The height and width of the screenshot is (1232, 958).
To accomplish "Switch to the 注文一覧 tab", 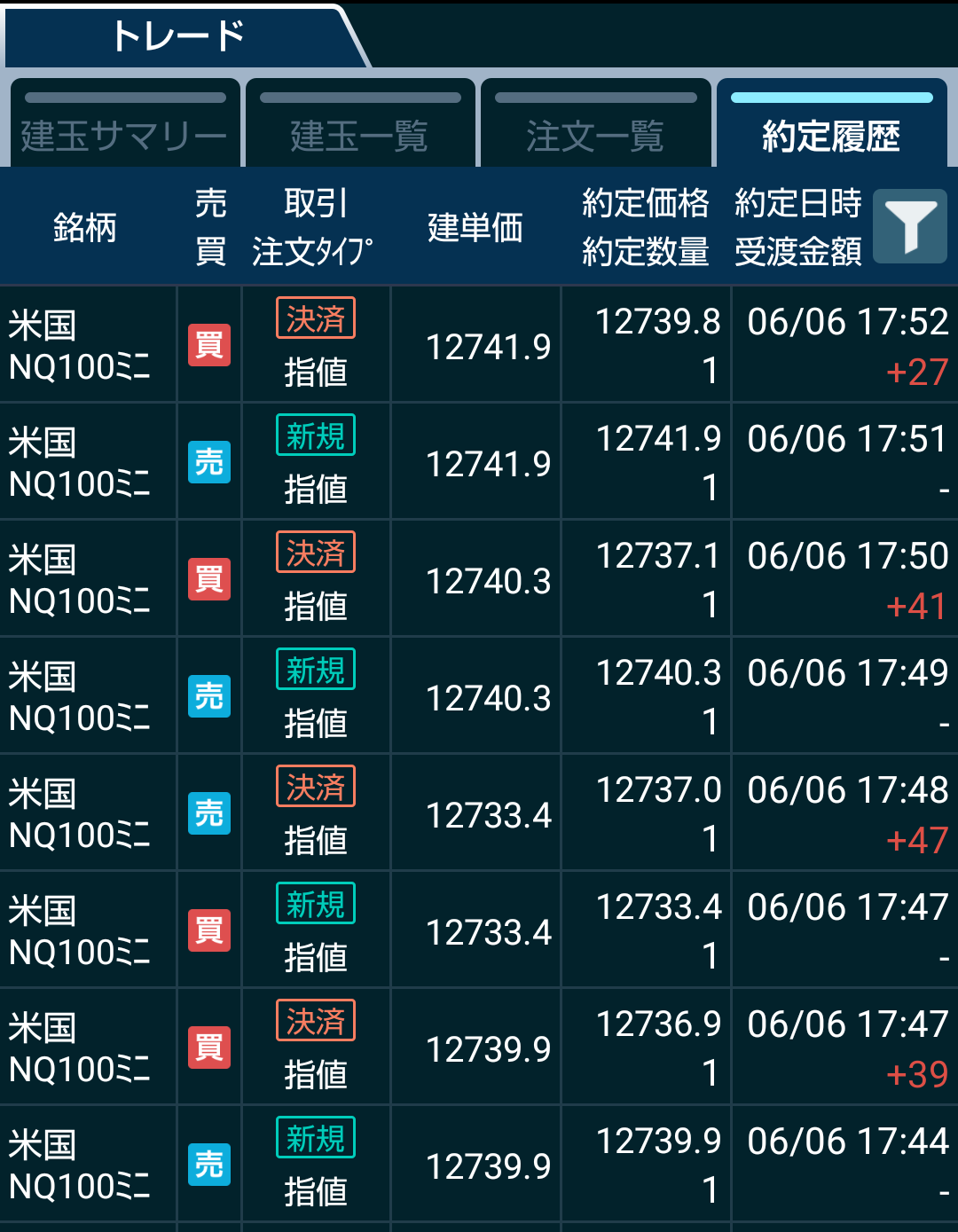I will click(x=595, y=124).
